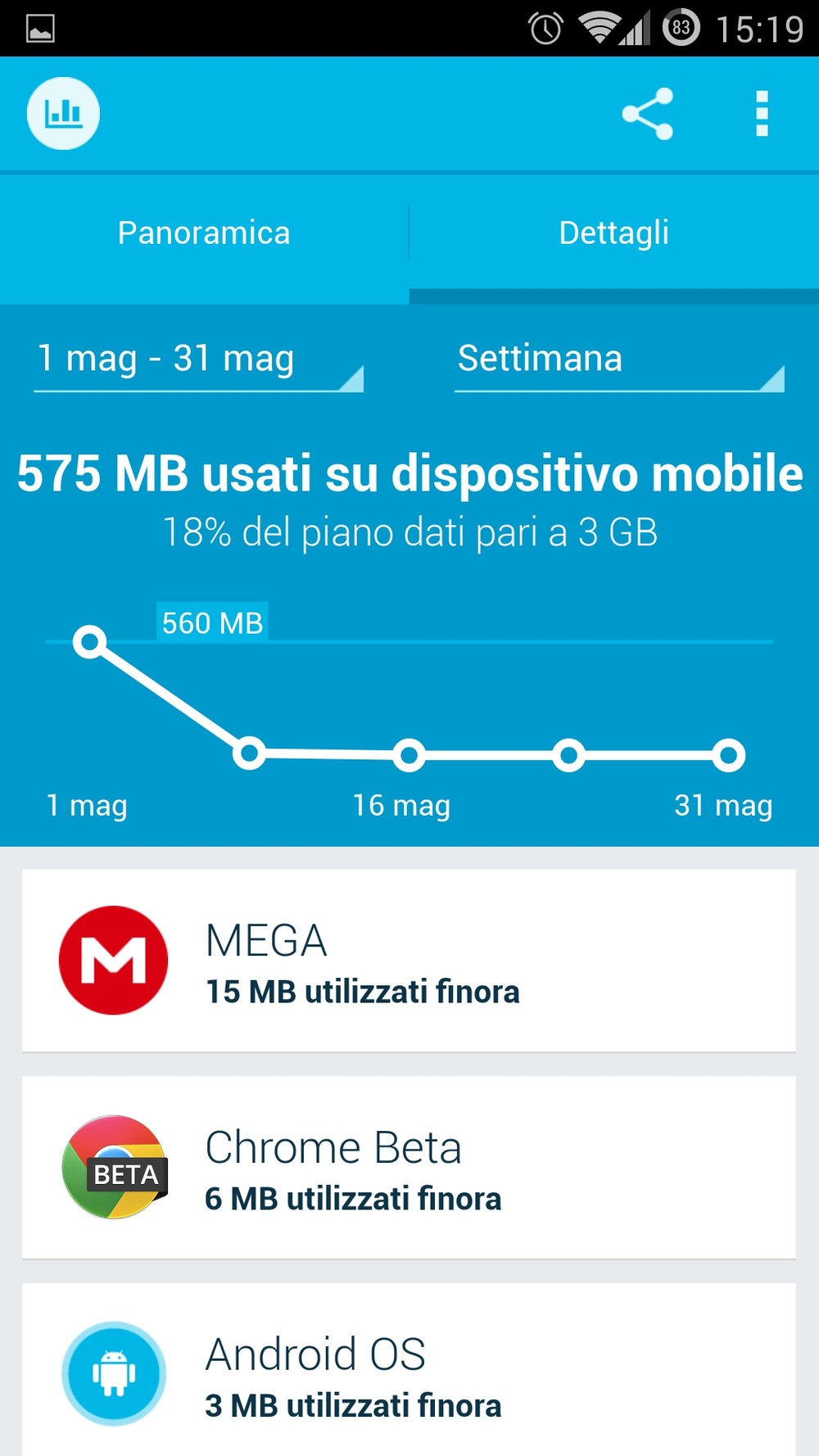Expand the Settimana period dropdown
The height and width of the screenshot is (1456, 819).
[x=619, y=360]
